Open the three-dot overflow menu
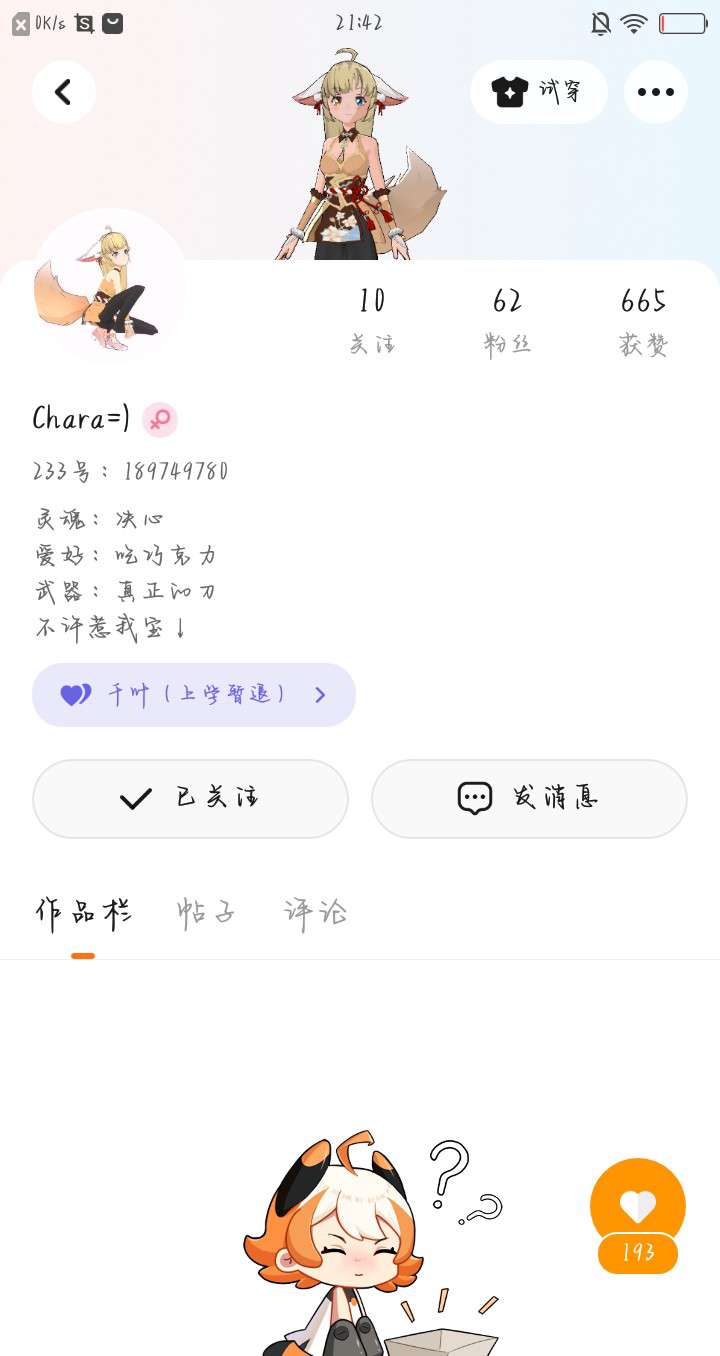This screenshot has width=720, height=1356. pos(655,92)
